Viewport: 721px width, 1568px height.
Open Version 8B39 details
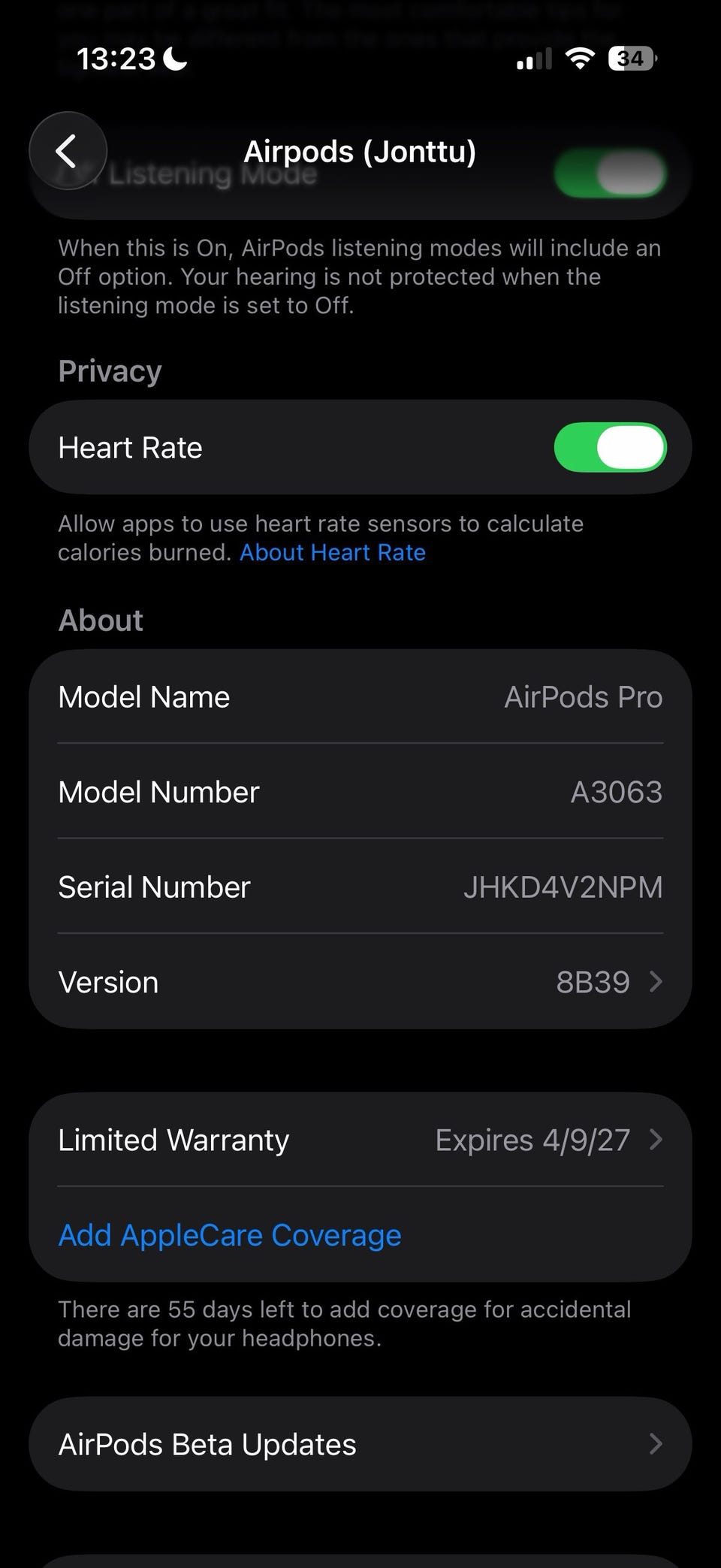[360, 982]
